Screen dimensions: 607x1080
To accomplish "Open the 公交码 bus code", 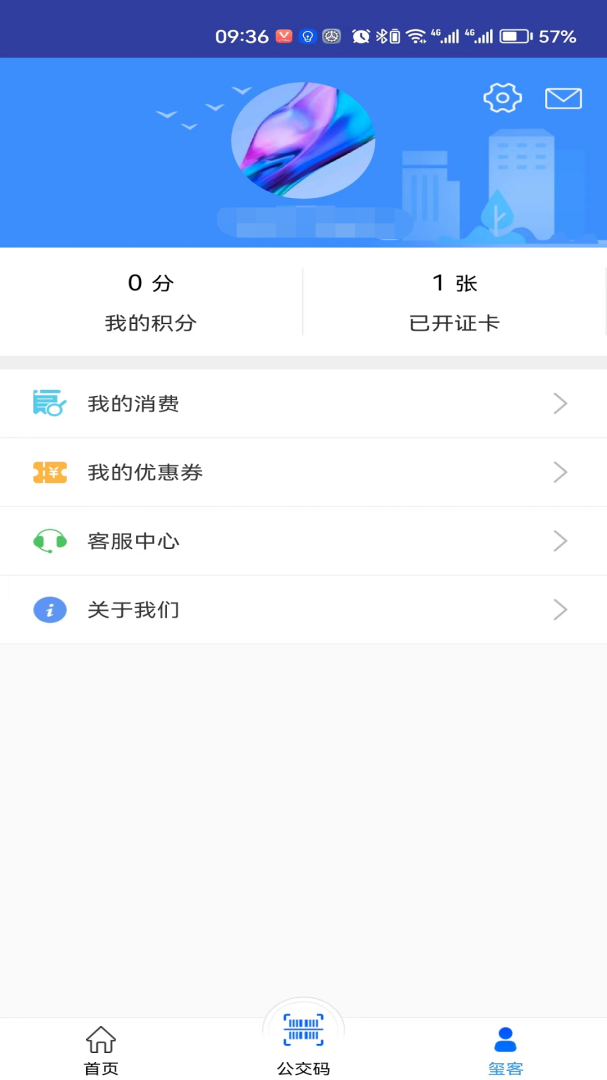I will point(303,1042).
